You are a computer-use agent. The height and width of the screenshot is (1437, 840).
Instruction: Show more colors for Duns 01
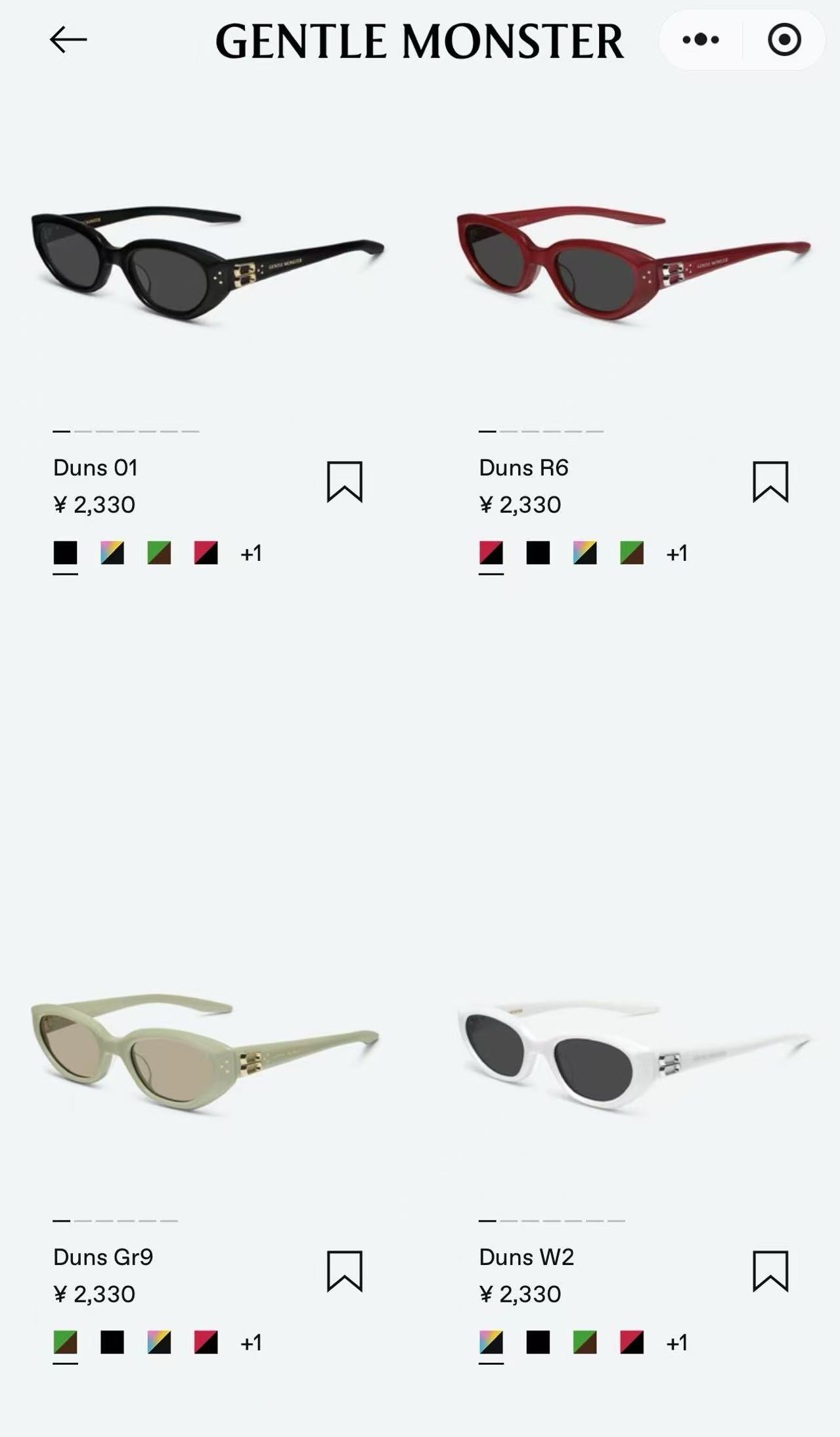(x=251, y=554)
